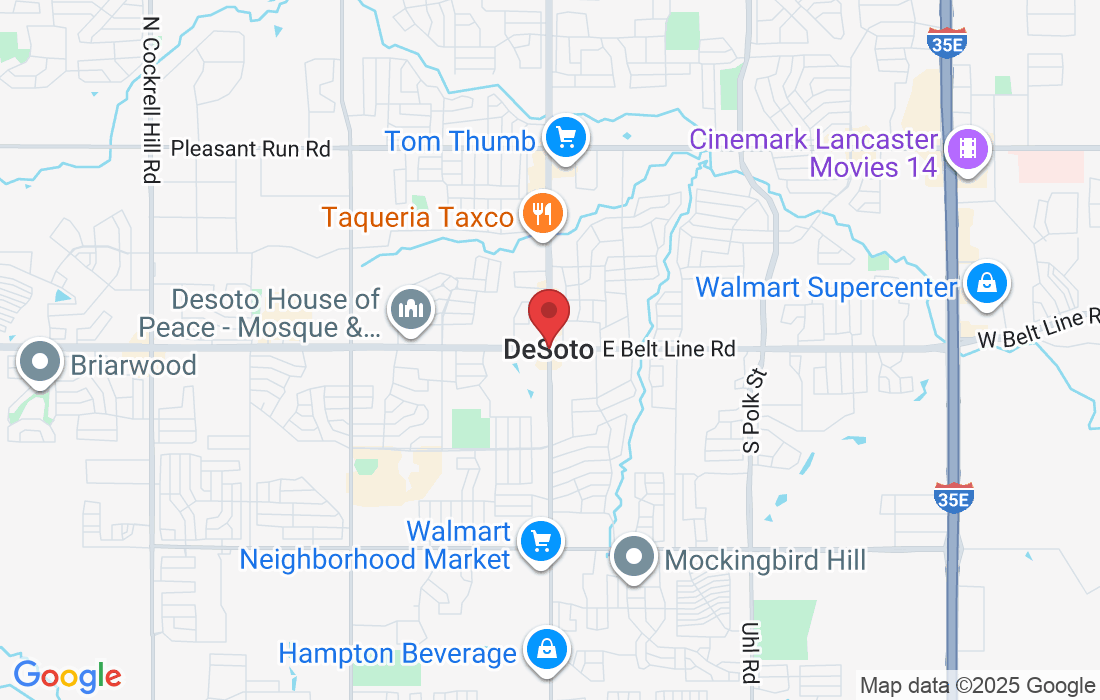Screen dimensions: 1100x700
Task: Open the Hampton Beverage store marker
Action: (546, 650)
